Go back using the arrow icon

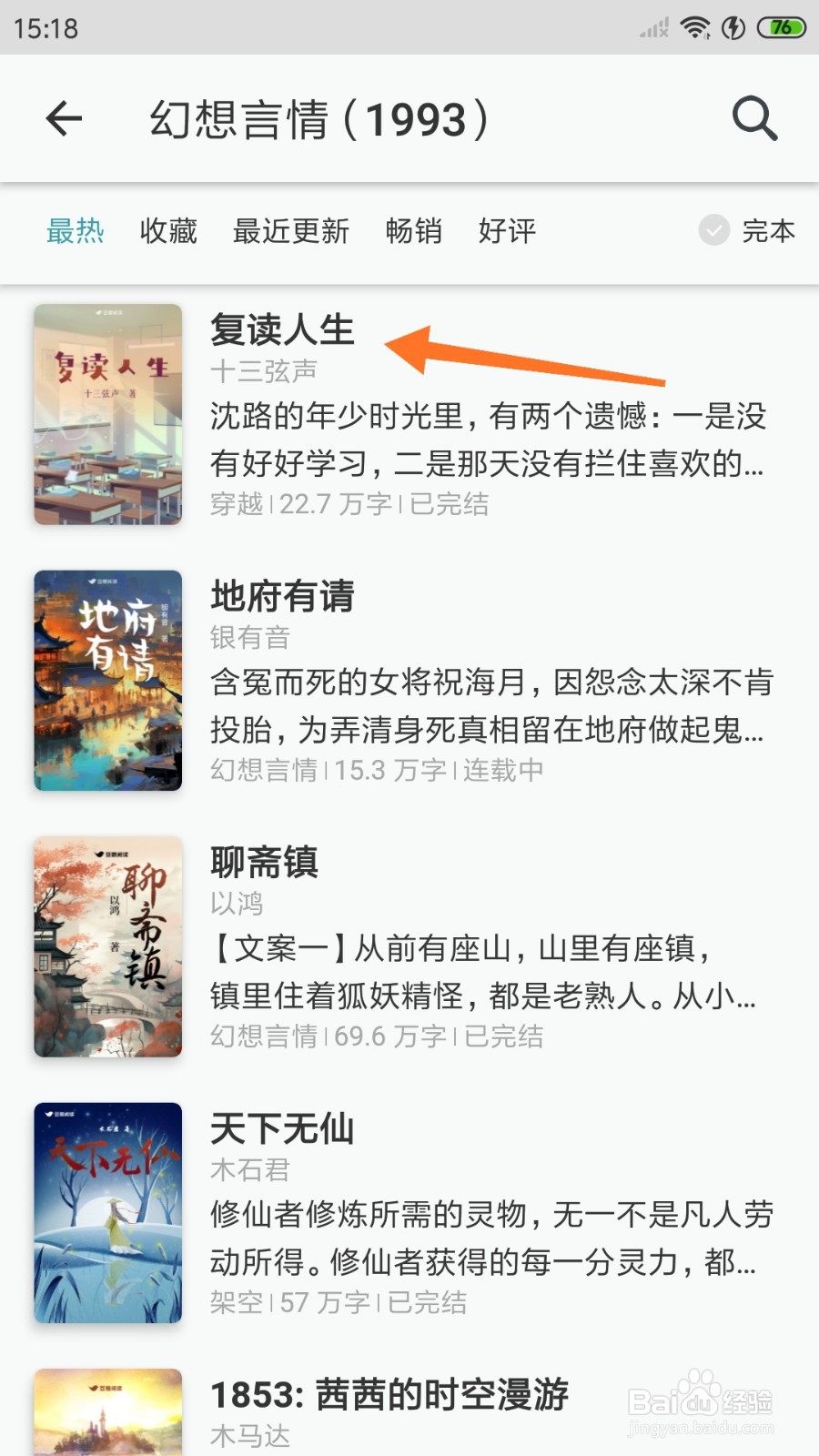[x=64, y=118]
